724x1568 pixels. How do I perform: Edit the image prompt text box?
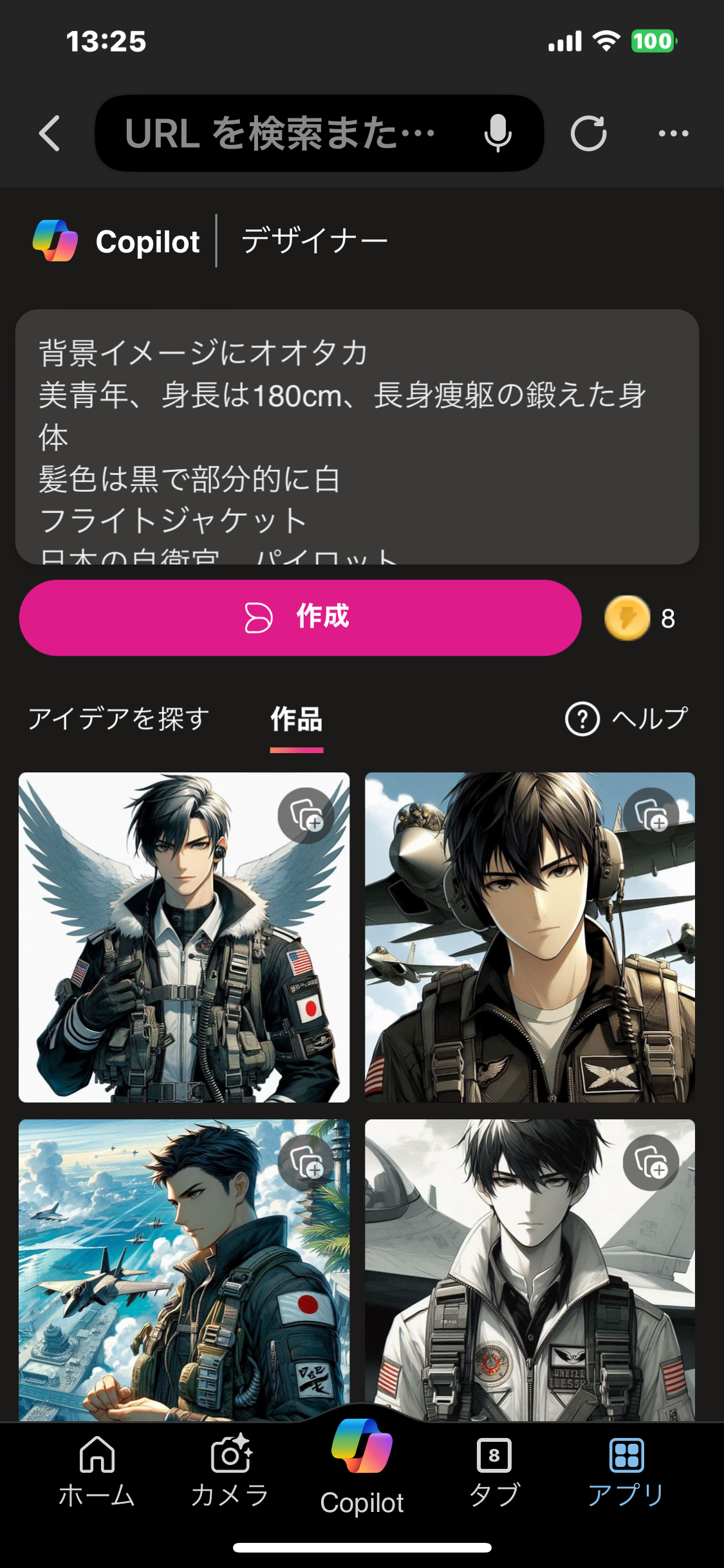pyautogui.click(x=357, y=436)
